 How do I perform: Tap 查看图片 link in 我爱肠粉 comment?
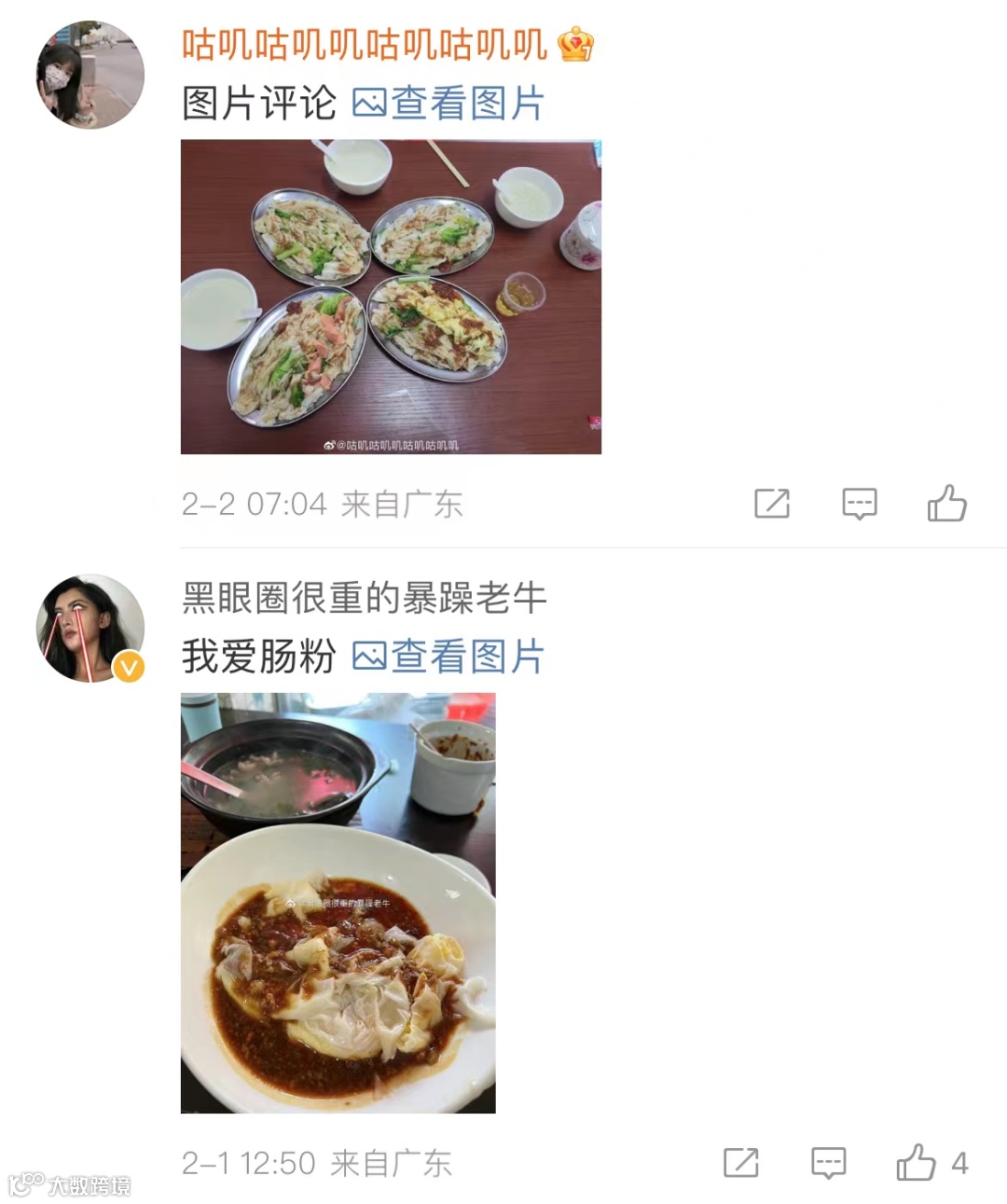tap(448, 657)
